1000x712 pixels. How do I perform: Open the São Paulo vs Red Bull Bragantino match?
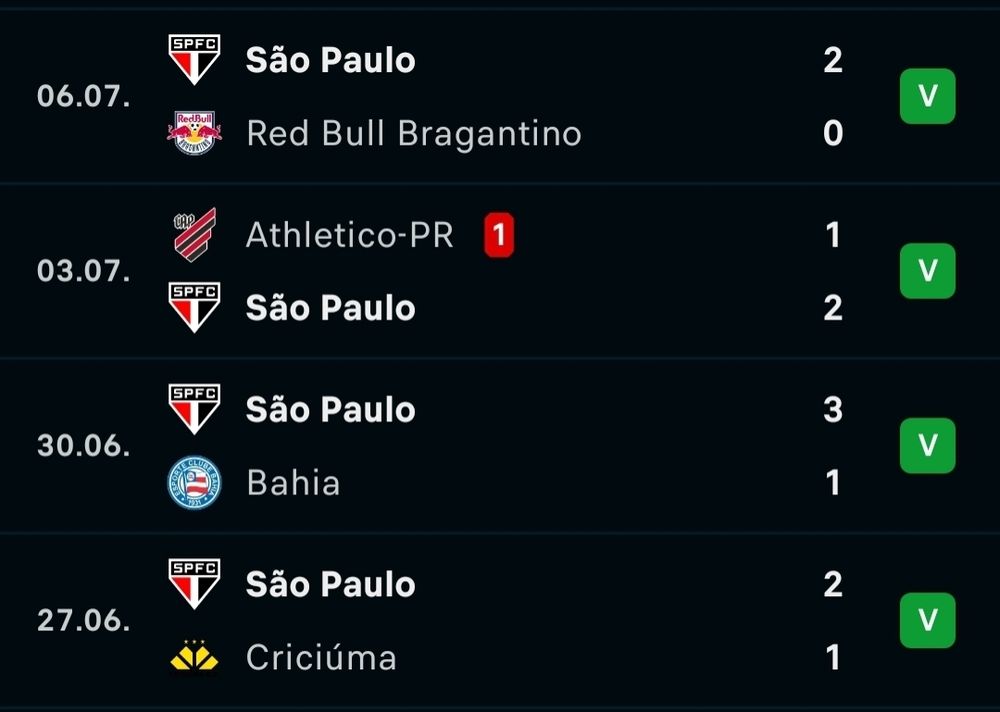tap(500, 96)
